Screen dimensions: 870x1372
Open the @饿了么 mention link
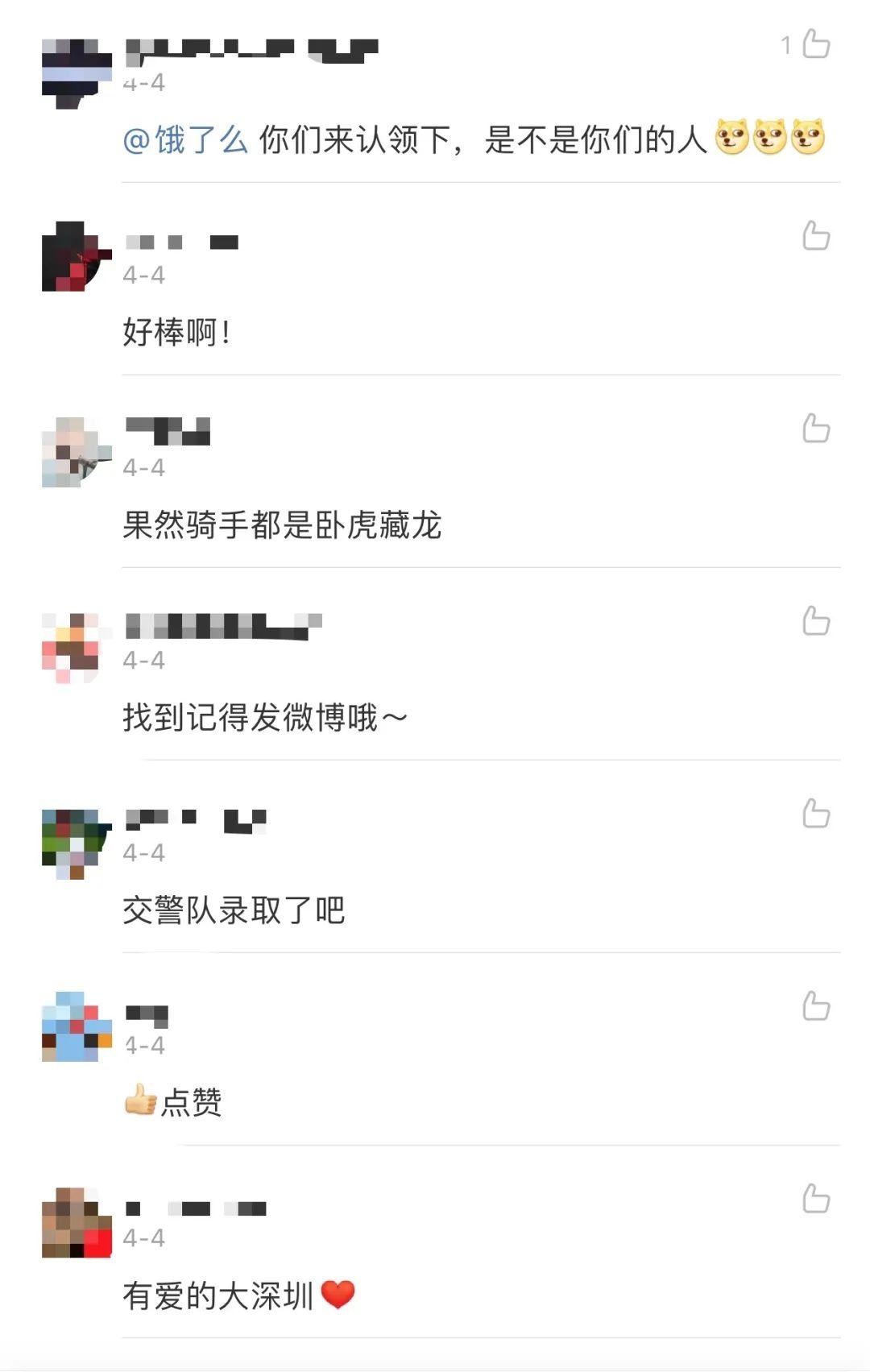pos(184,140)
